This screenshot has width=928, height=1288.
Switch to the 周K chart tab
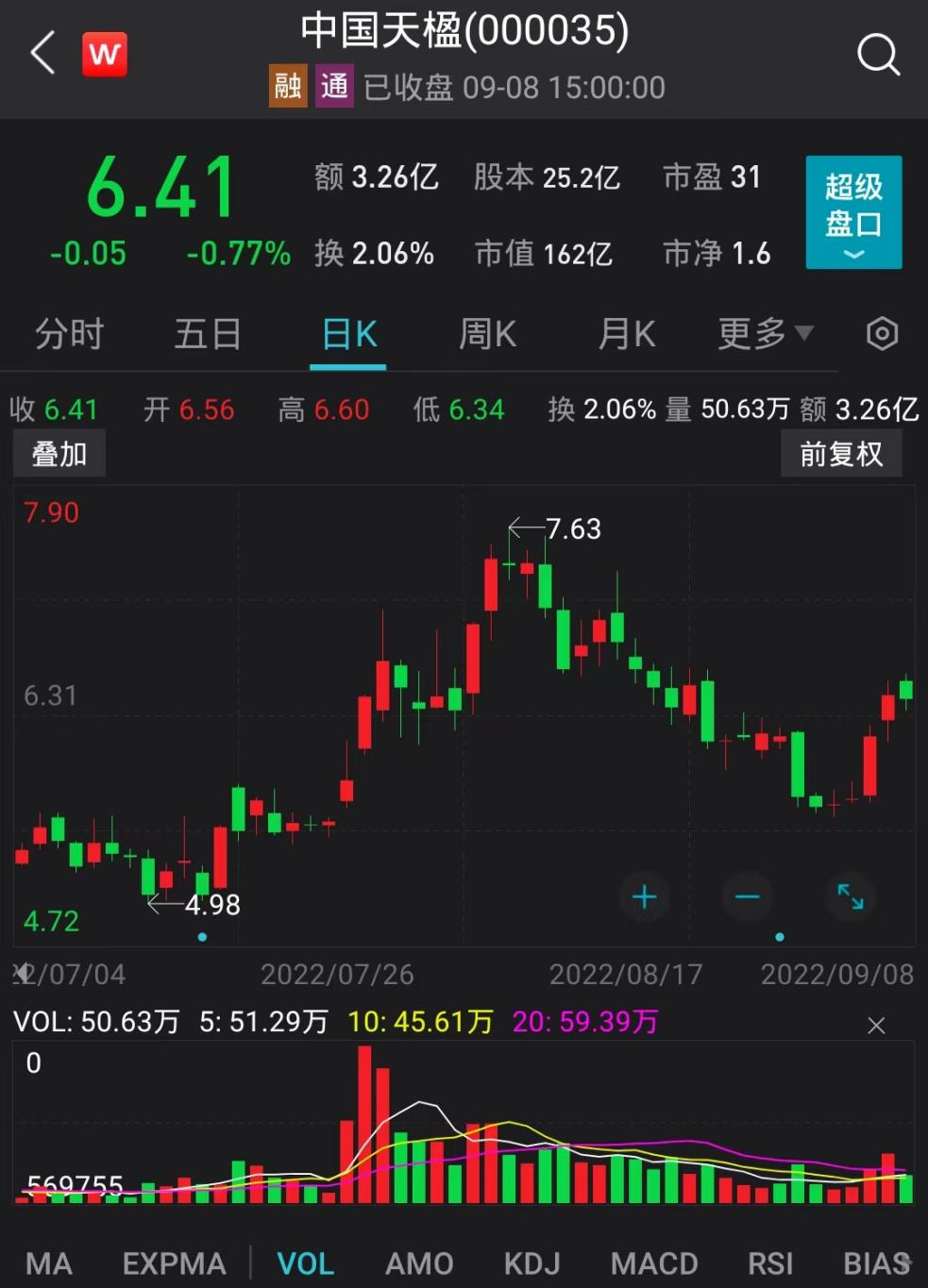(487, 334)
